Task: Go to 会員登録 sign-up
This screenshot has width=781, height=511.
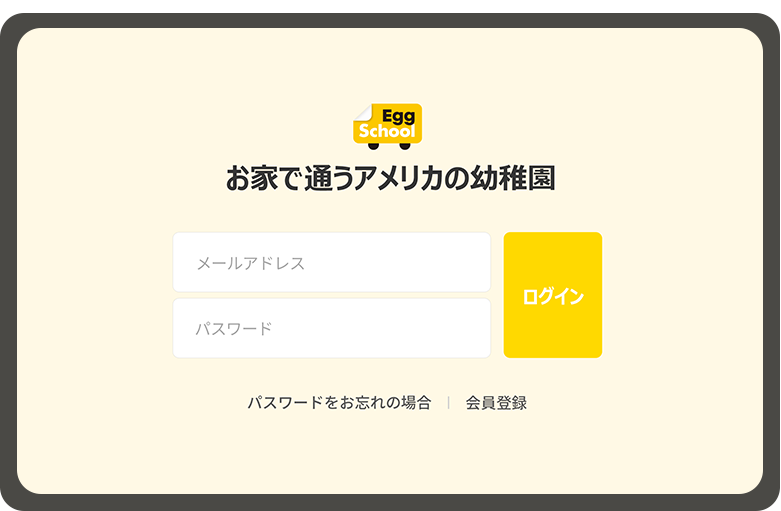Action: click(496, 403)
